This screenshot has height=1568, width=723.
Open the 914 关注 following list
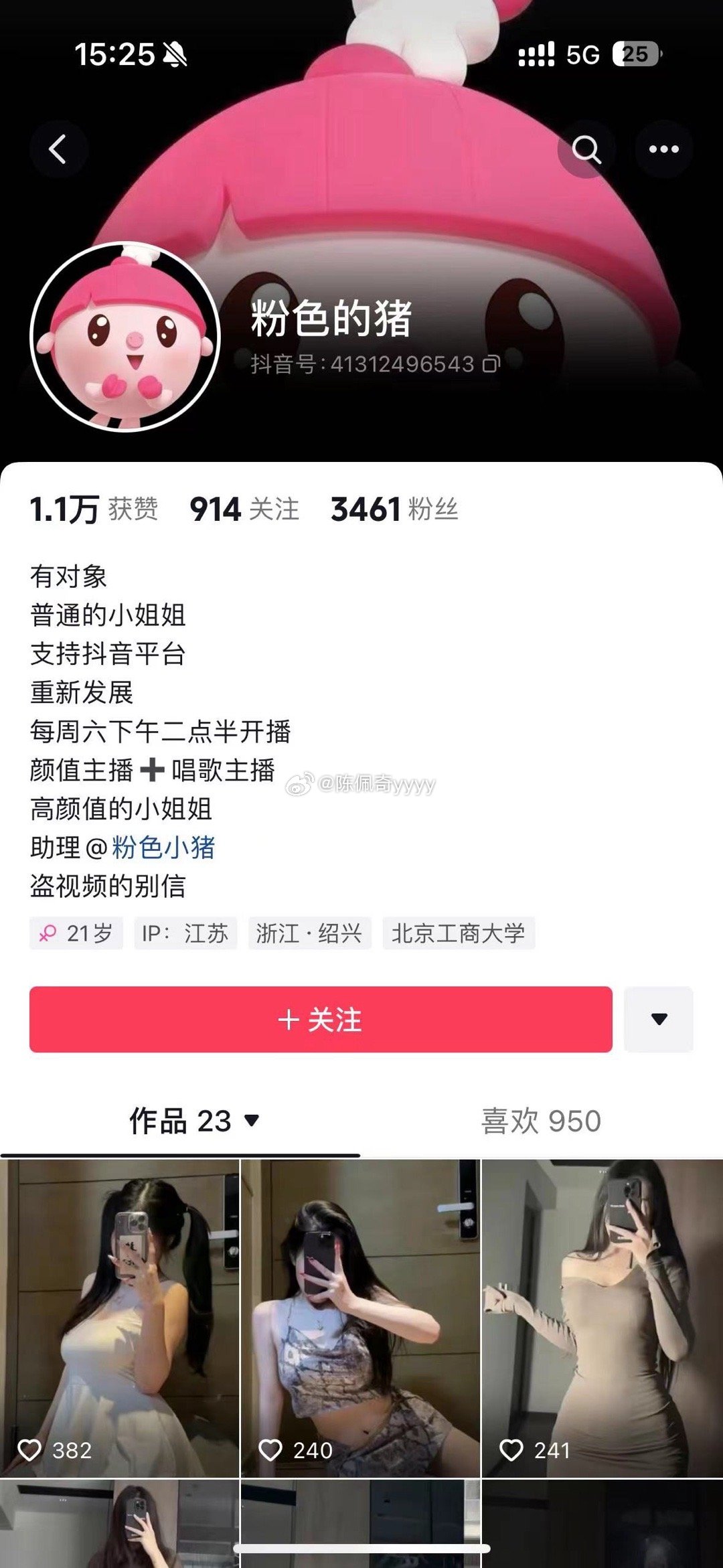coord(244,509)
